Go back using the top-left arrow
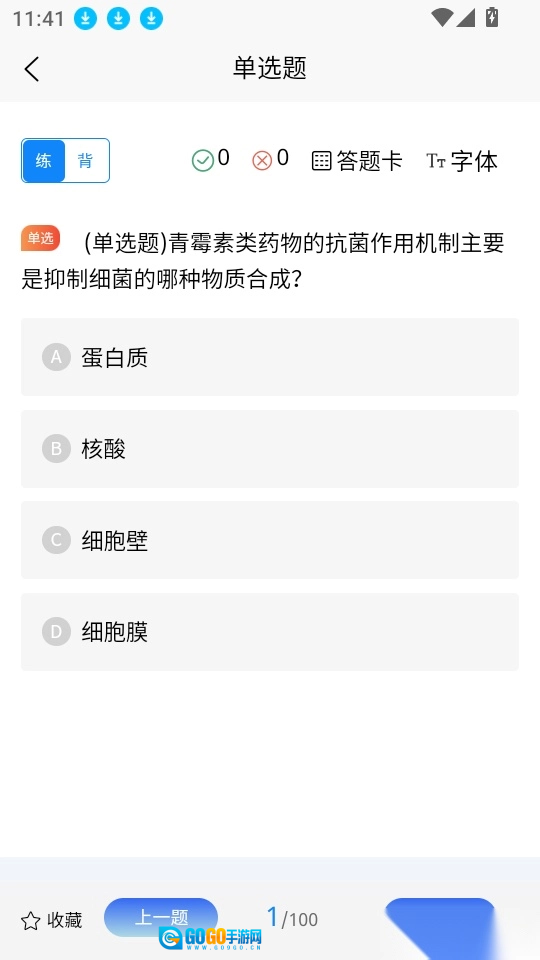This screenshot has height=960, width=540. coord(32,69)
